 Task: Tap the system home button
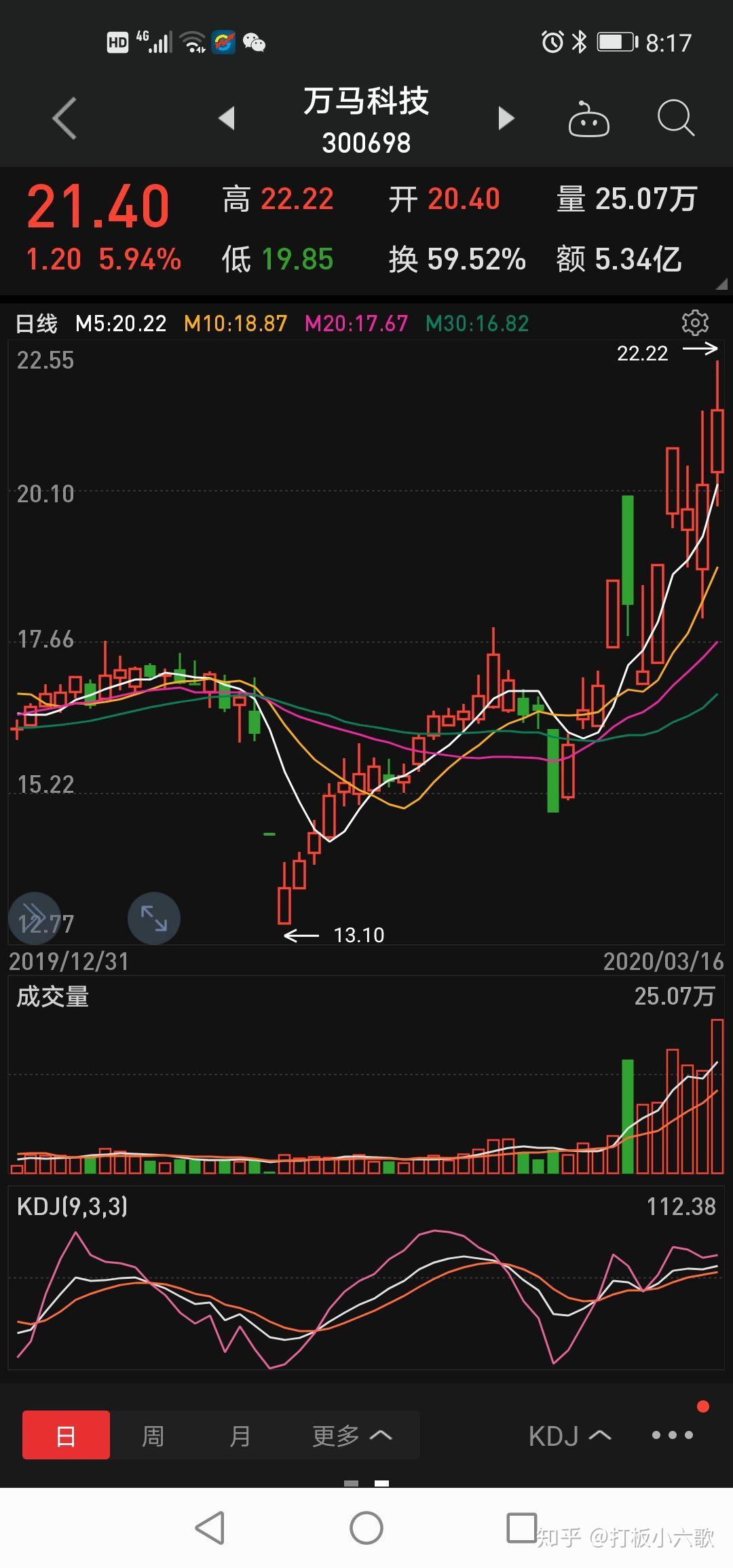366,1528
